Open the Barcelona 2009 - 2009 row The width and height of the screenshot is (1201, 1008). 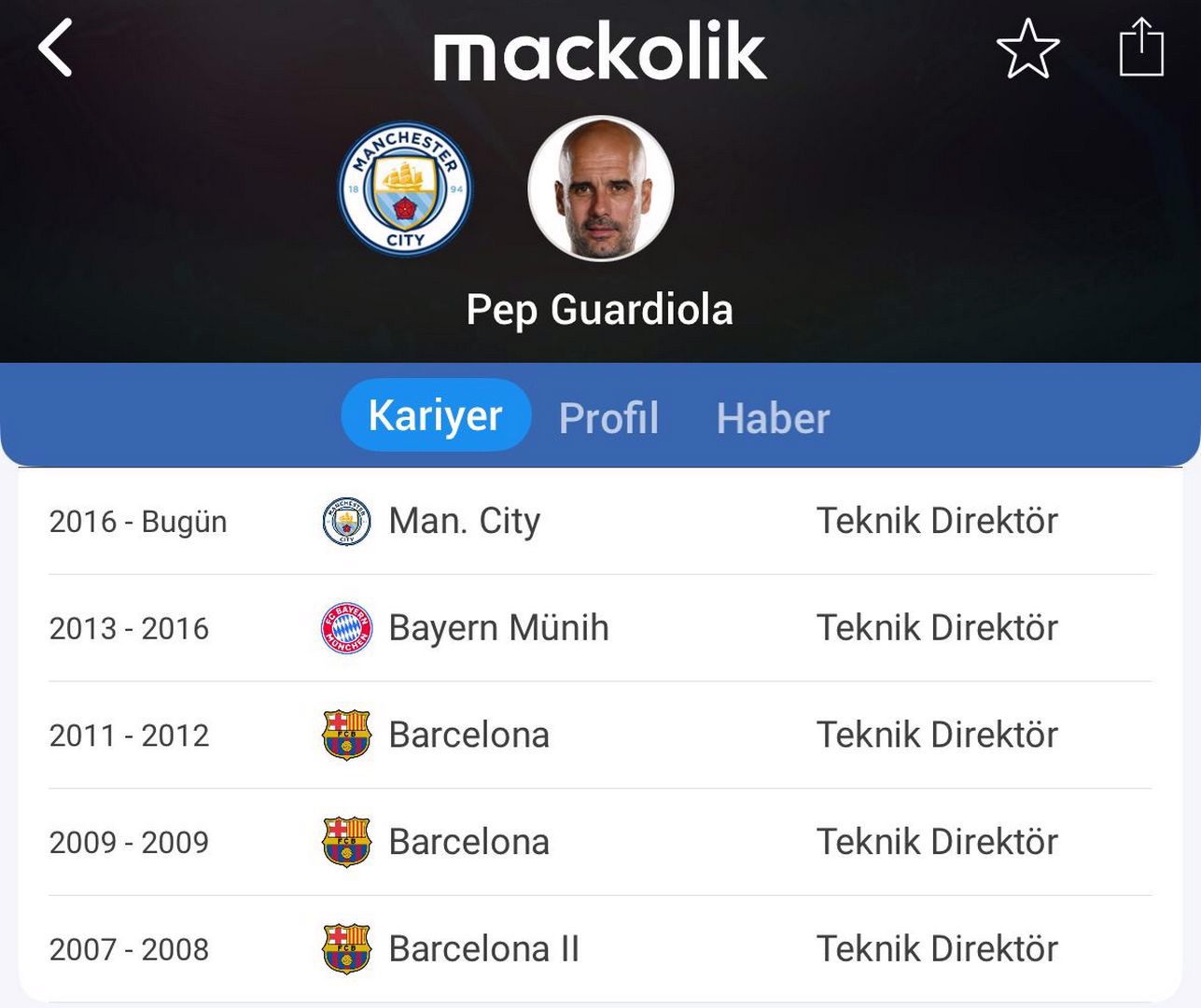pyautogui.click(x=468, y=842)
